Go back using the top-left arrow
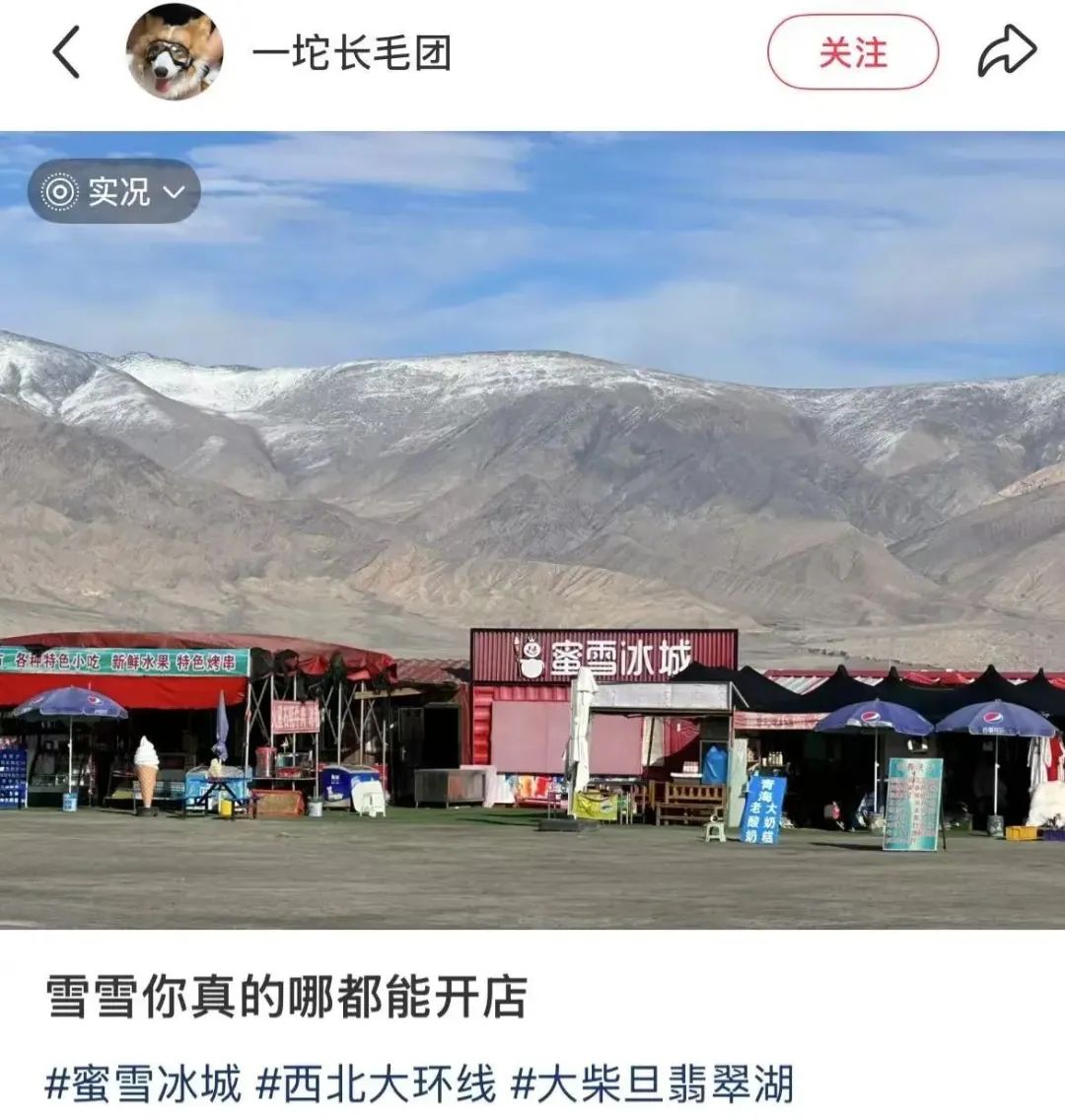This screenshot has height=1120, width=1065. 66,52
